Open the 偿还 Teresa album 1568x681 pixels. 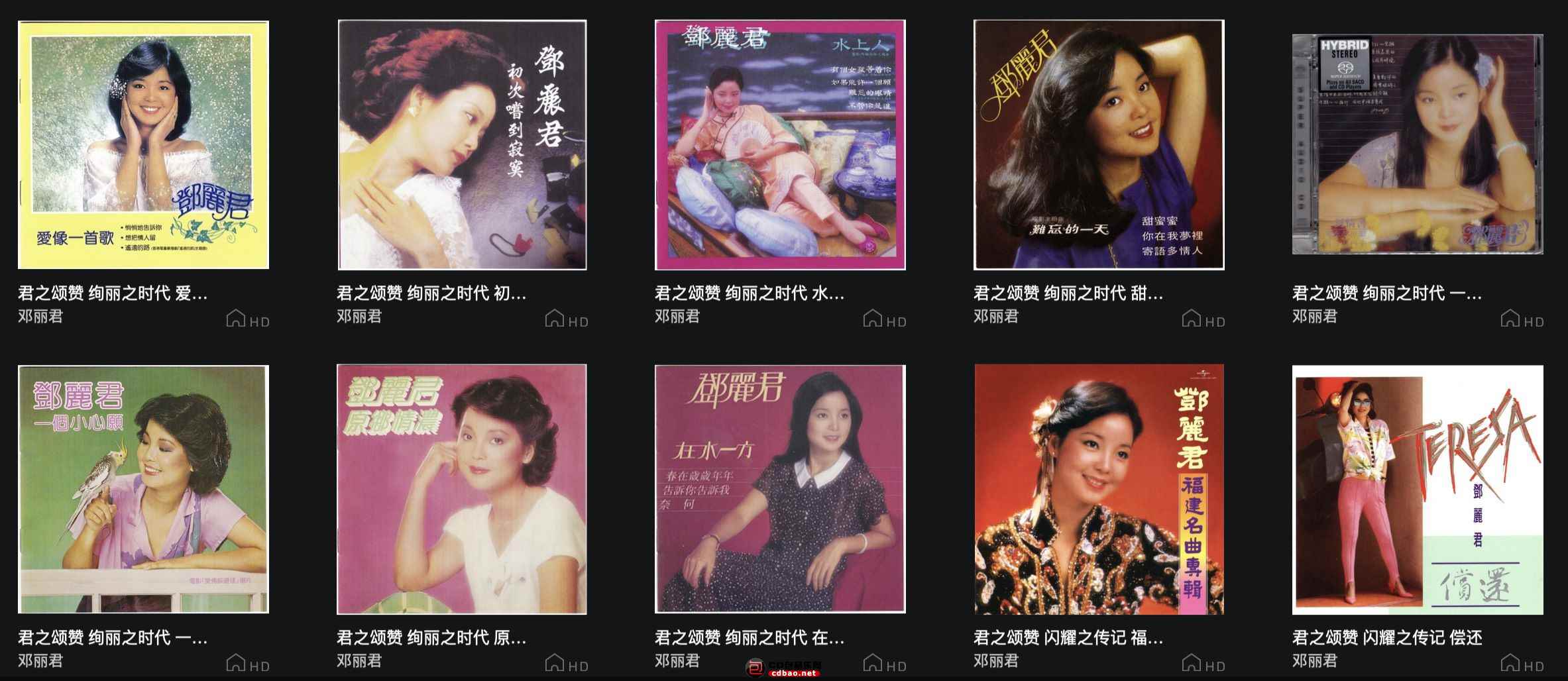pyautogui.click(x=1418, y=489)
